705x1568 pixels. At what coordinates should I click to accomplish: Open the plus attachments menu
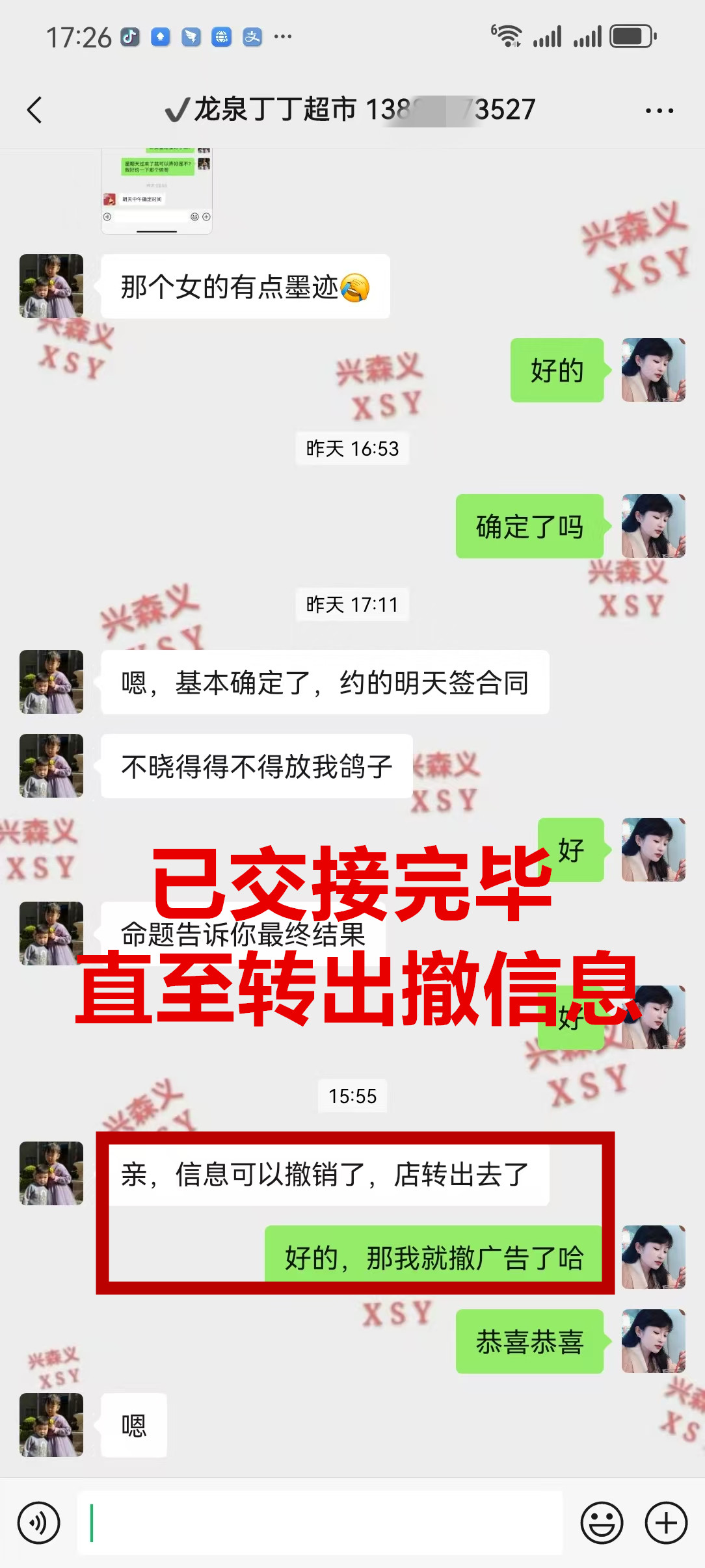tap(666, 1522)
